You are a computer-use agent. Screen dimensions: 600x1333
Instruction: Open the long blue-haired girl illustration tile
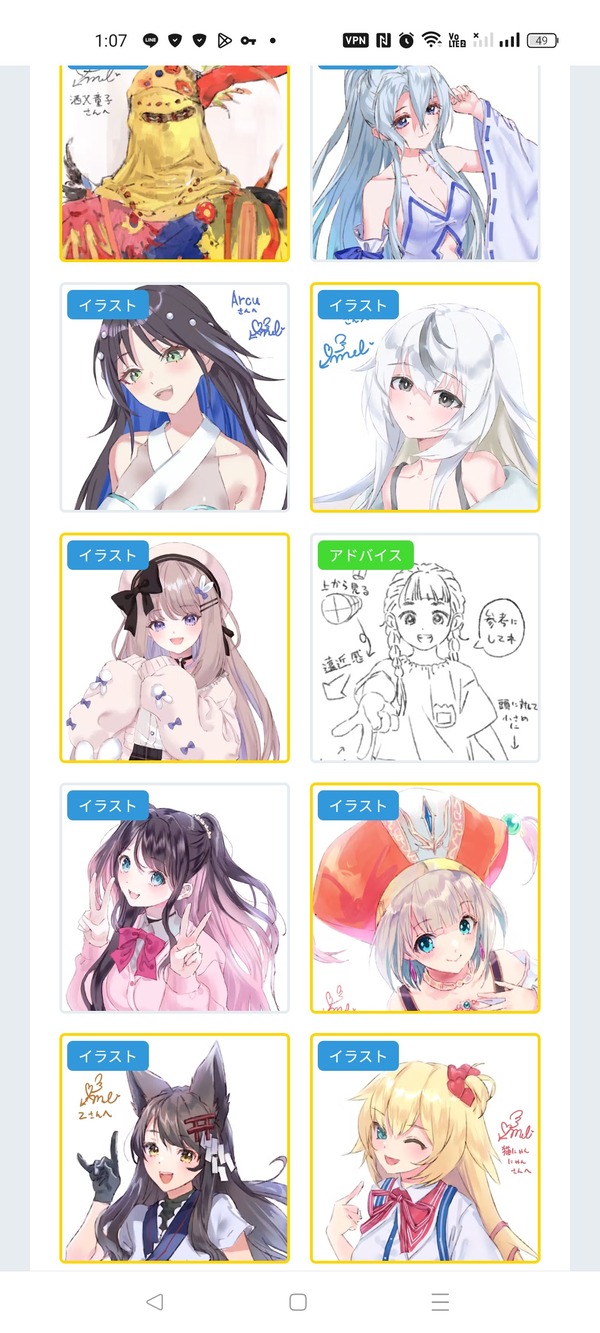coord(425,164)
